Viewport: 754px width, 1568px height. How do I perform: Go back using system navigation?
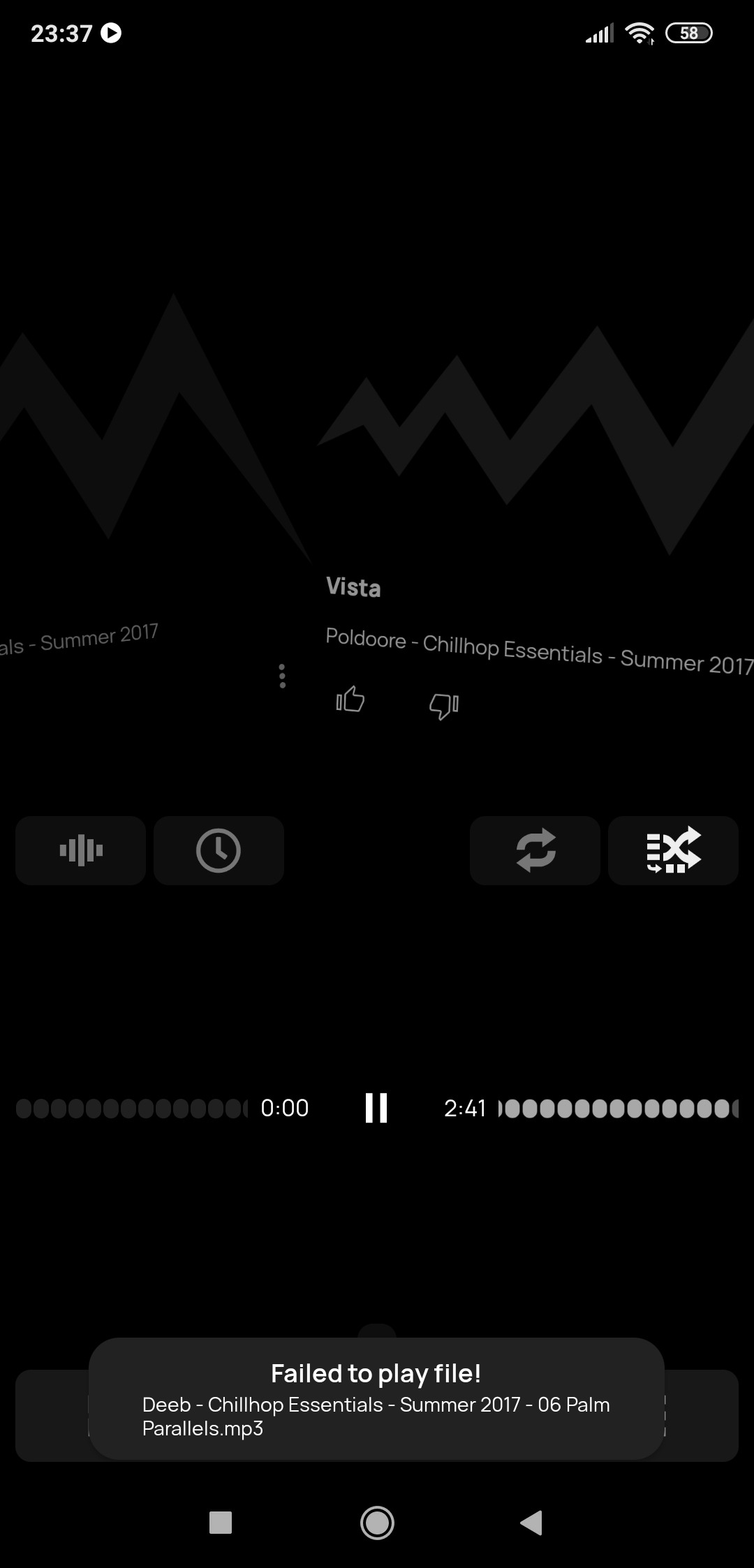click(x=531, y=1523)
